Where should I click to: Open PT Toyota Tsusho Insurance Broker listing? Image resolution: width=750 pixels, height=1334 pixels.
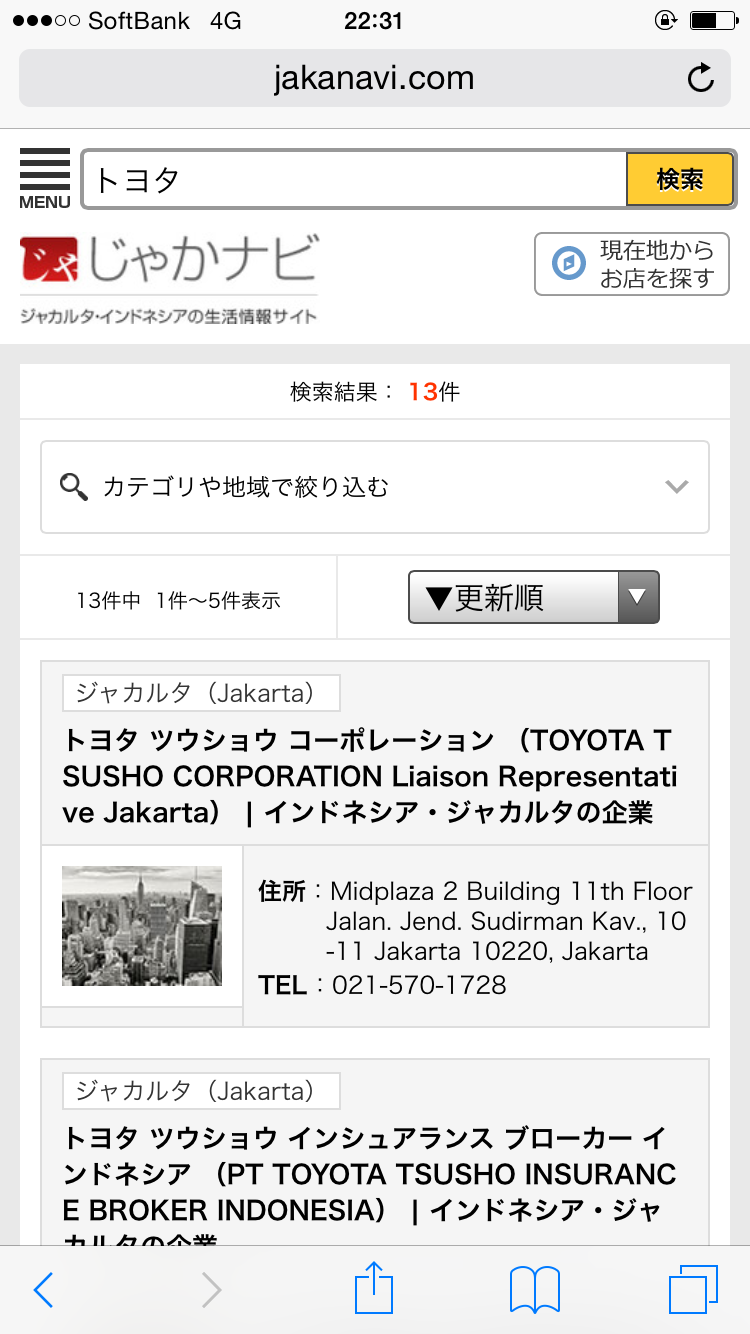pyautogui.click(x=369, y=1173)
